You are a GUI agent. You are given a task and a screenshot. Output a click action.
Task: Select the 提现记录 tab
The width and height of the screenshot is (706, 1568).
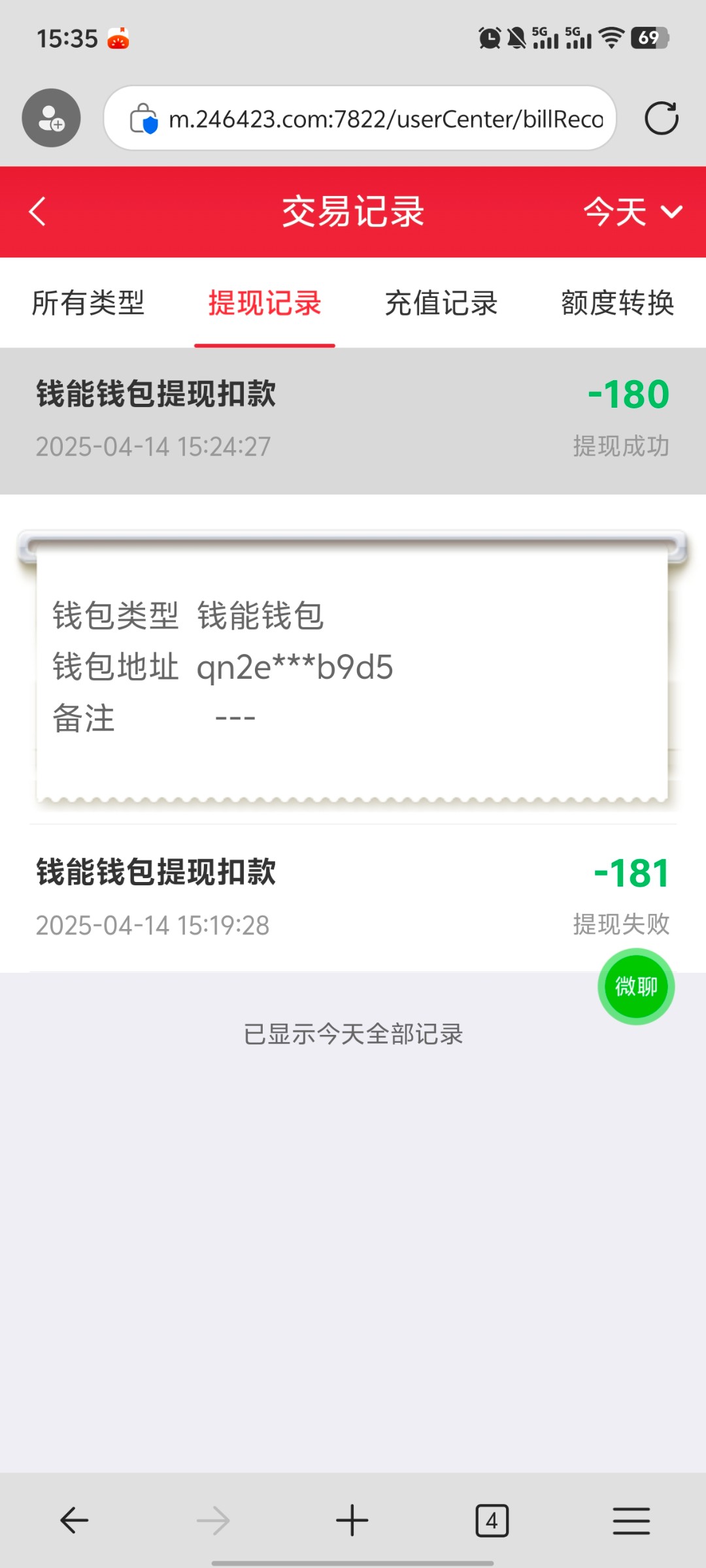(x=265, y=303)
